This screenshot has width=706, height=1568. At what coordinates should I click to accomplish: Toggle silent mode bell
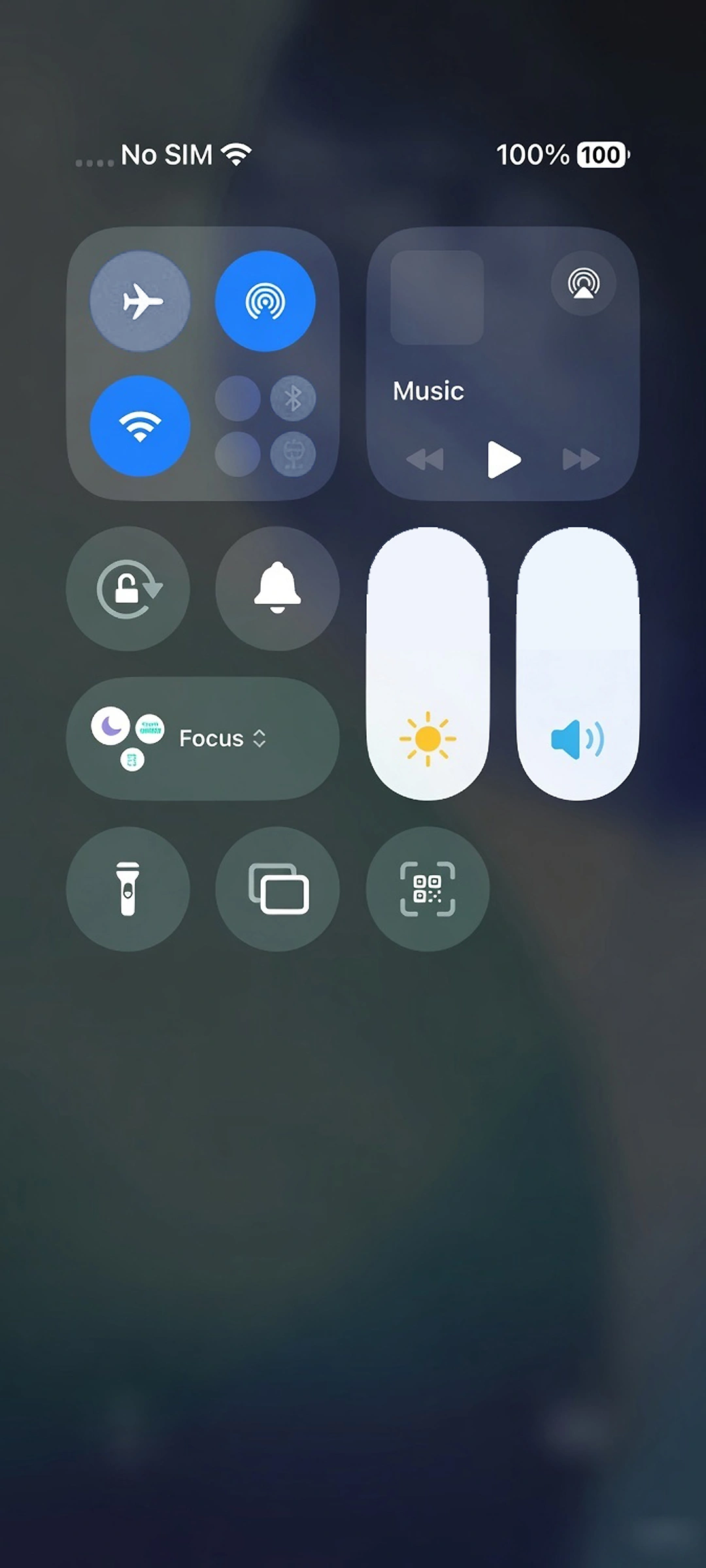278,589
